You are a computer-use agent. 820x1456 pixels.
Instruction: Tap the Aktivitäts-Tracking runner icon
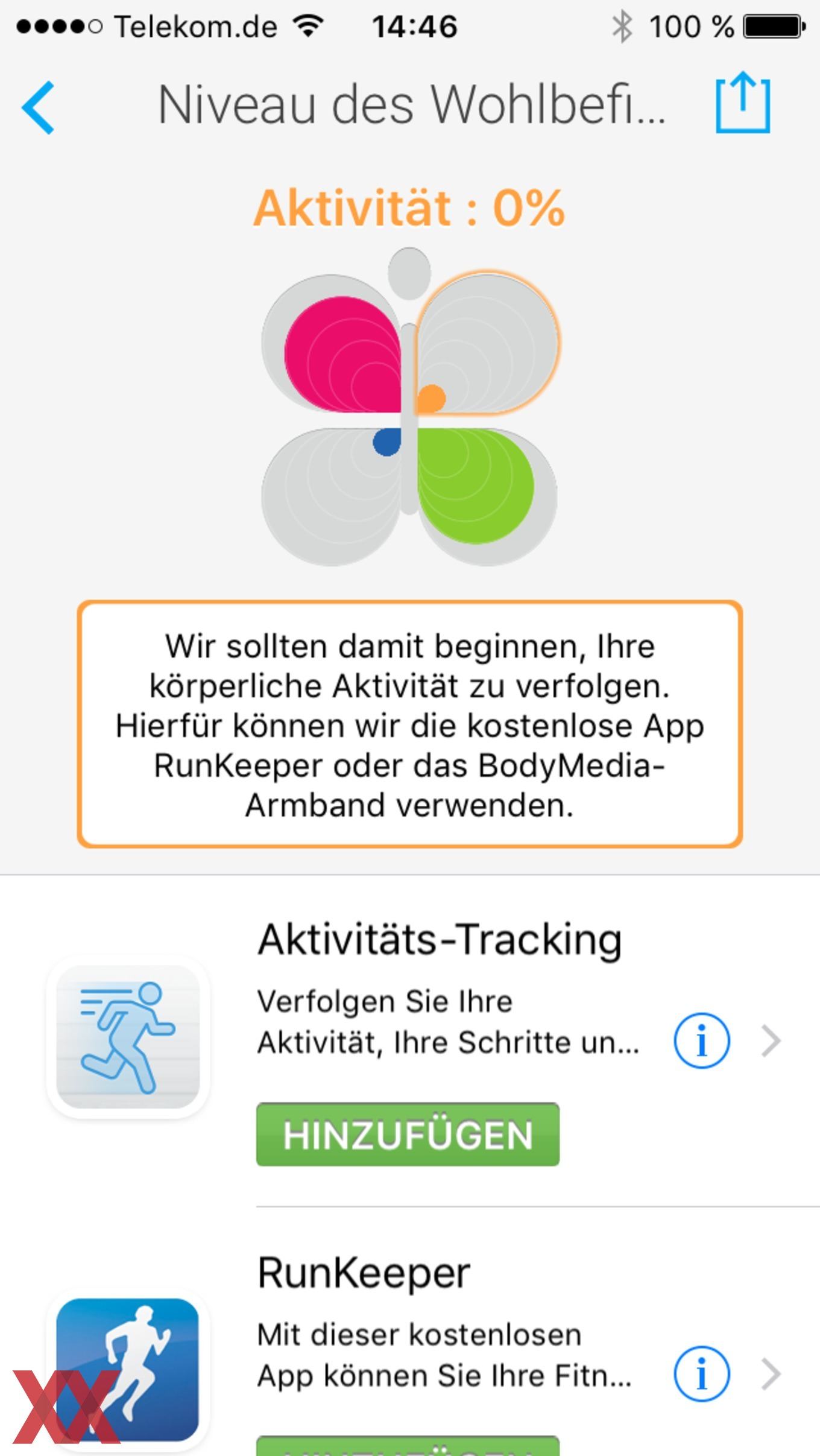click(x=128, y=1037)
